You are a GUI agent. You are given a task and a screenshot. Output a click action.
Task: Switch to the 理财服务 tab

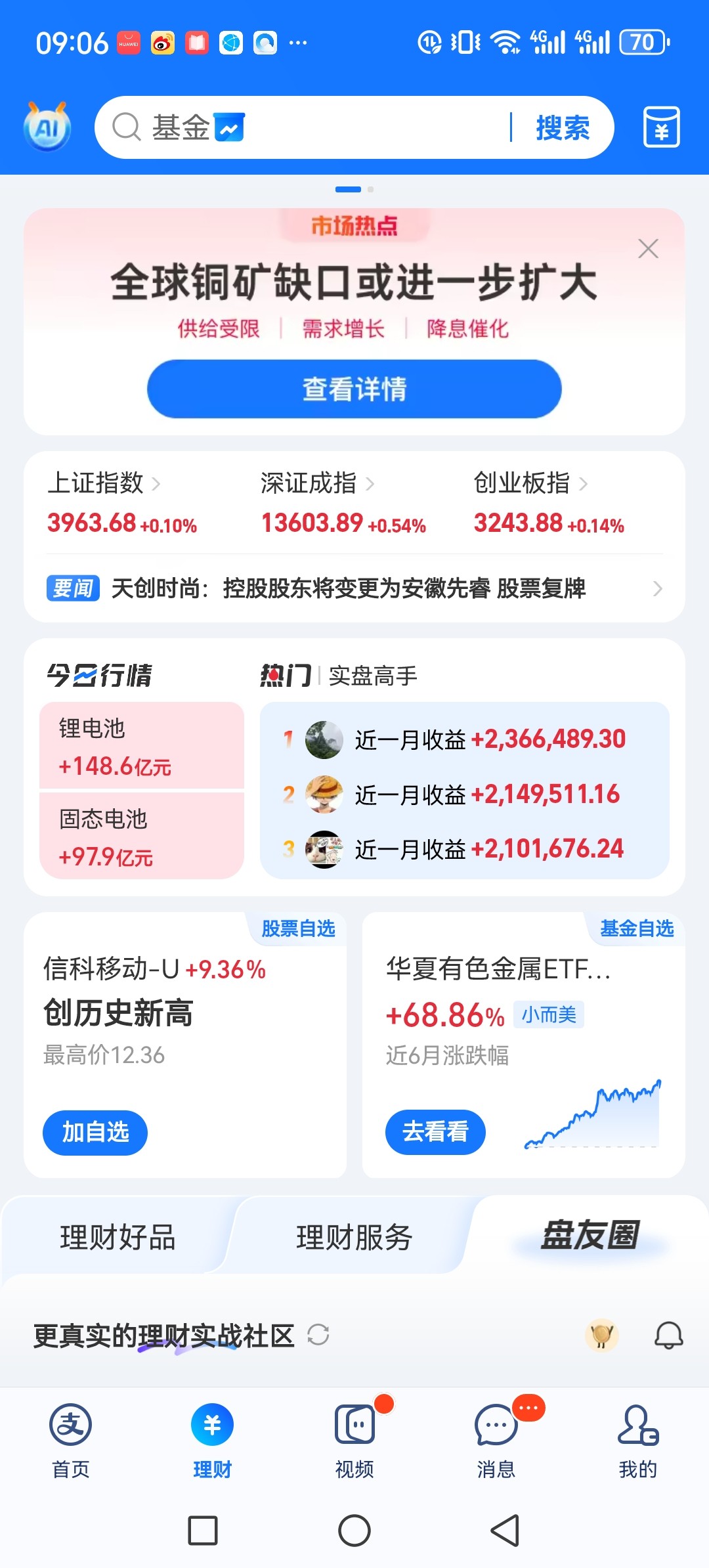pos(354,1237)
